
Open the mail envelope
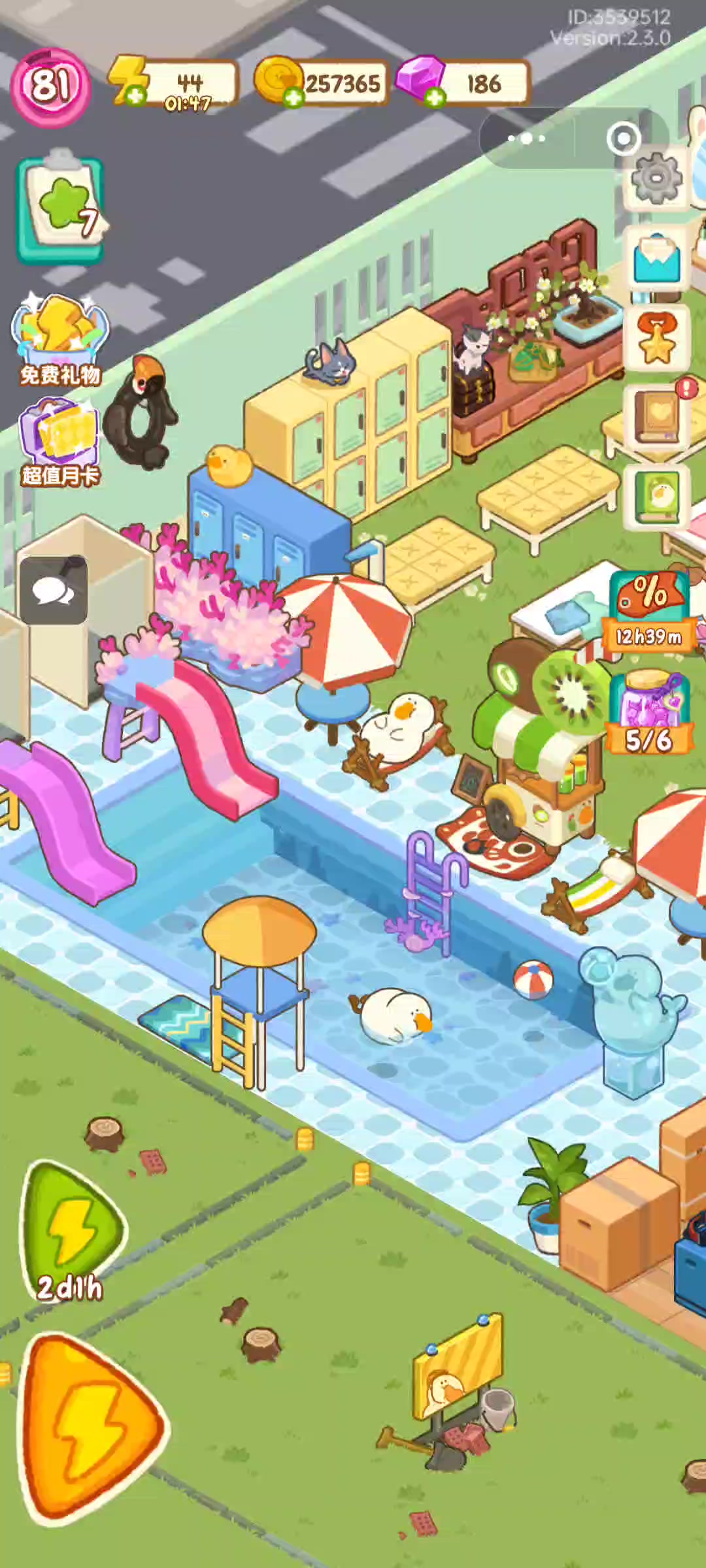pyautogui.click(x=656, y=259)
